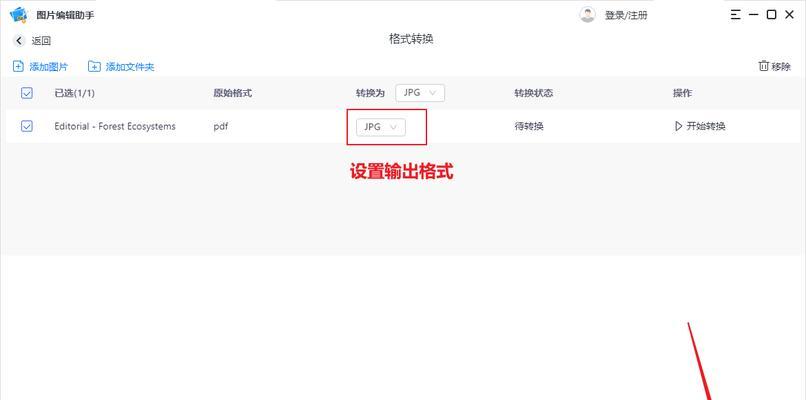Open the hamburger menu in the title bar
Screen dimensions: 806x400
736,14
